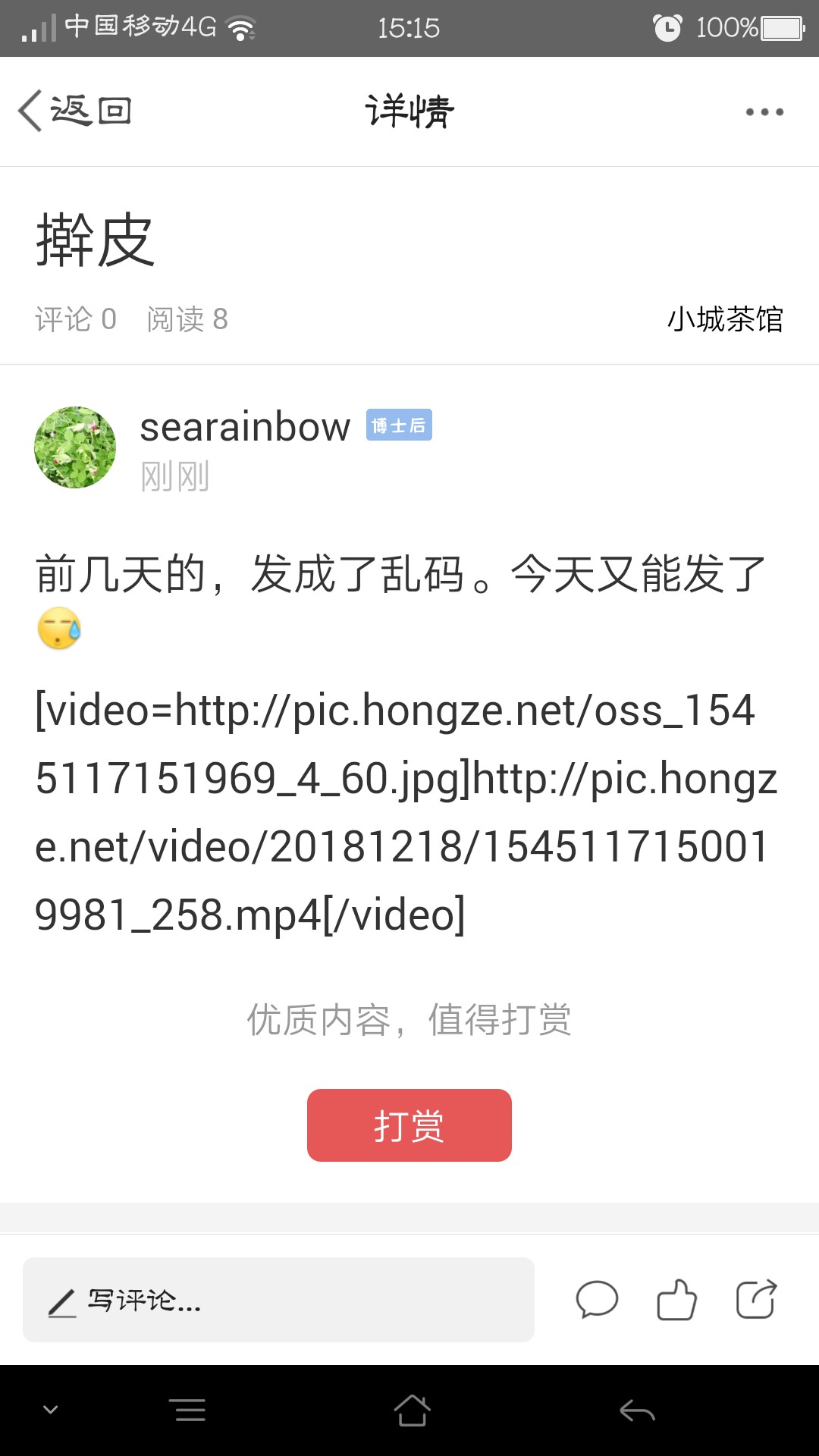
Task: Go back using the 返回 button
Action: (75, 111)
